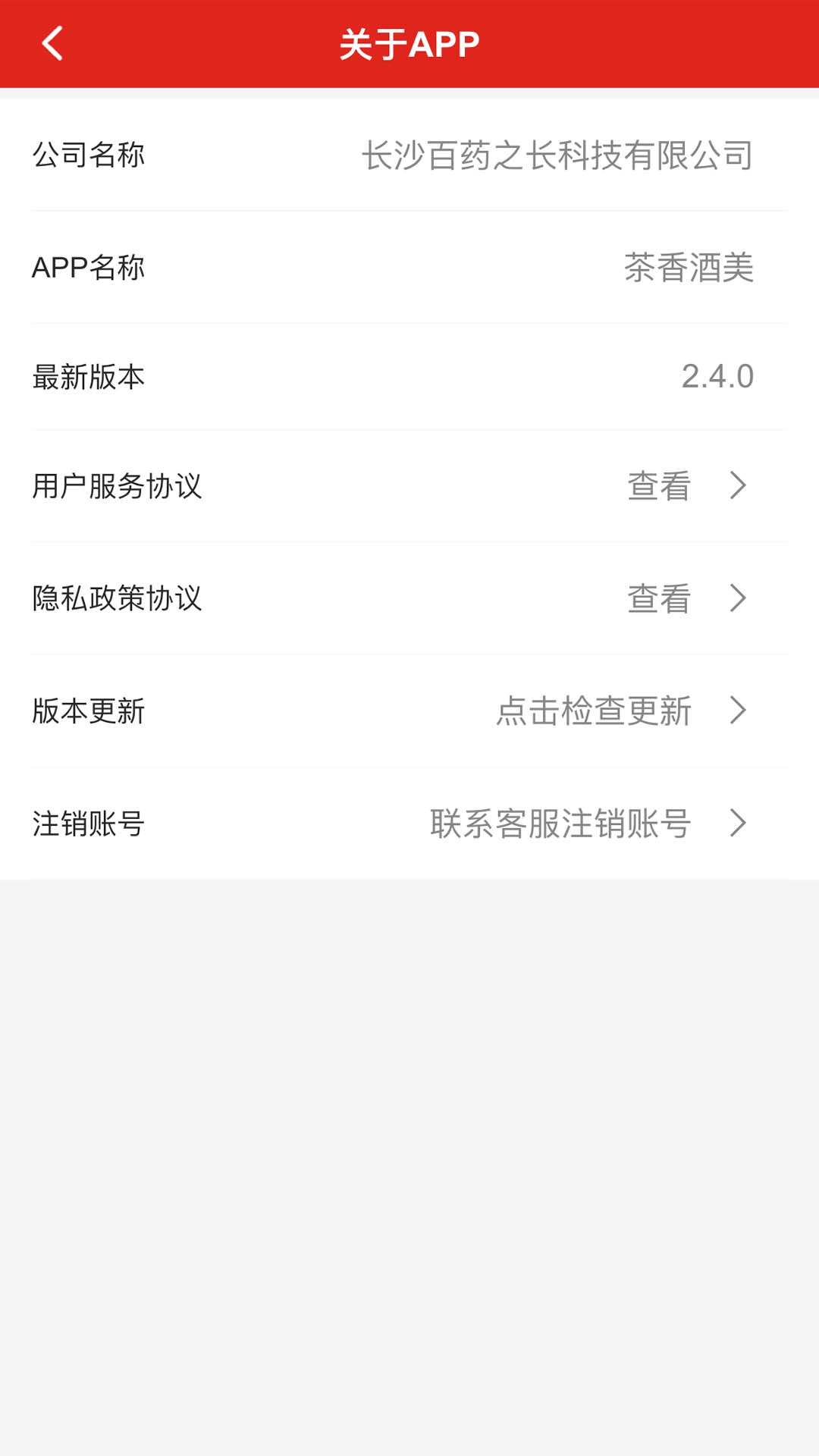Select the app name 茶香酒美
The width and height of the screenshot is (819, 1456).
click(689, 267)
